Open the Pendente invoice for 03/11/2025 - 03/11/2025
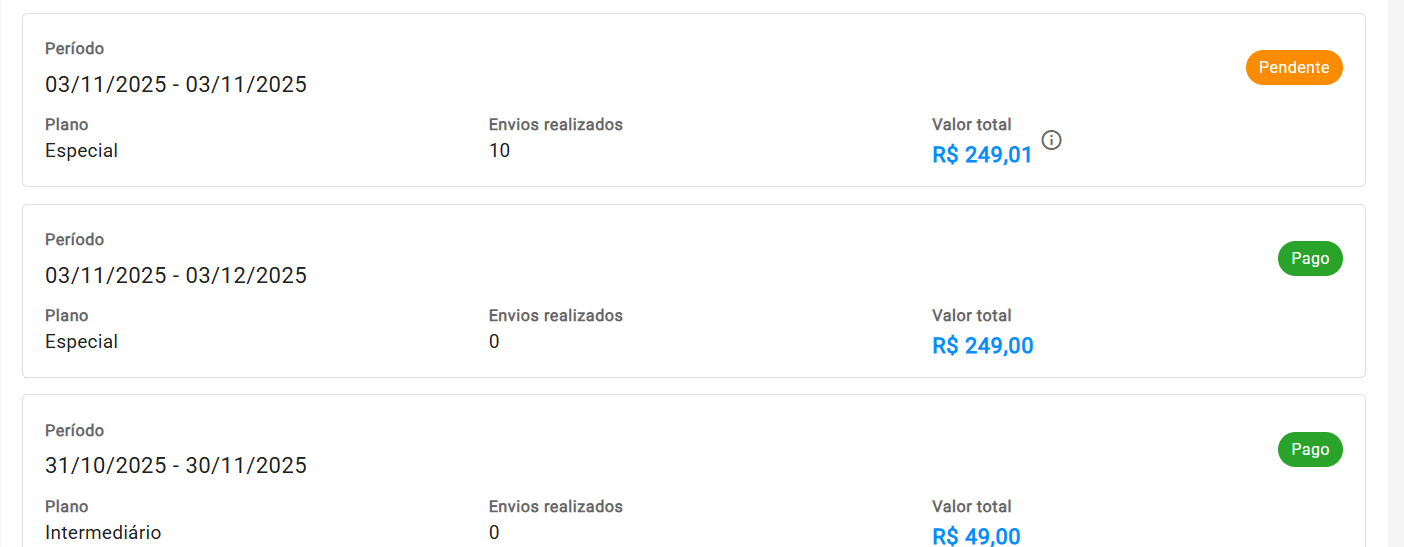Image resolution: width=1404 pixels, height=547 pixels. click(x=693, y=100)
